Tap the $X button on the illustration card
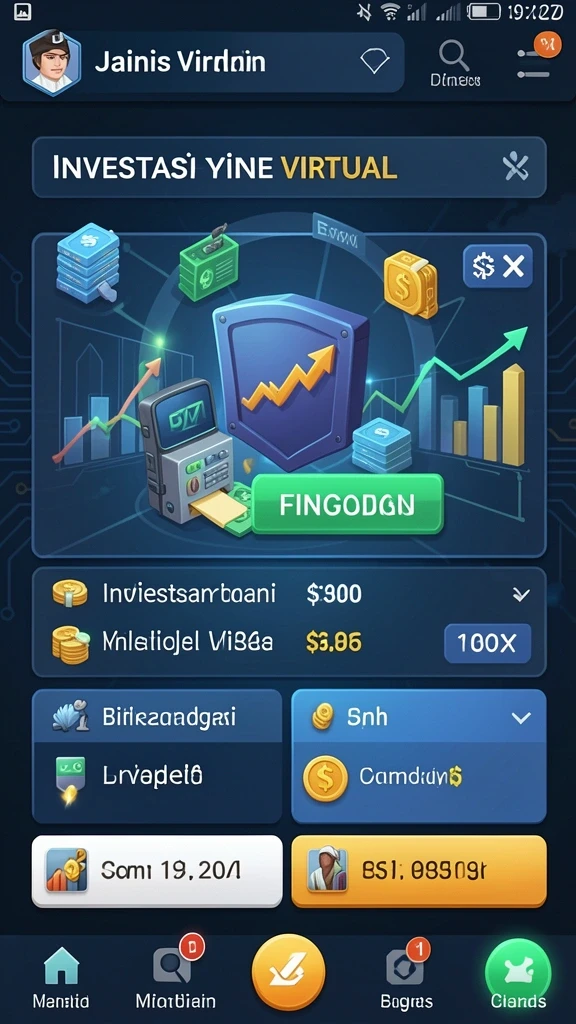This screenshot has width=576, height=1024. coord(498,266)
